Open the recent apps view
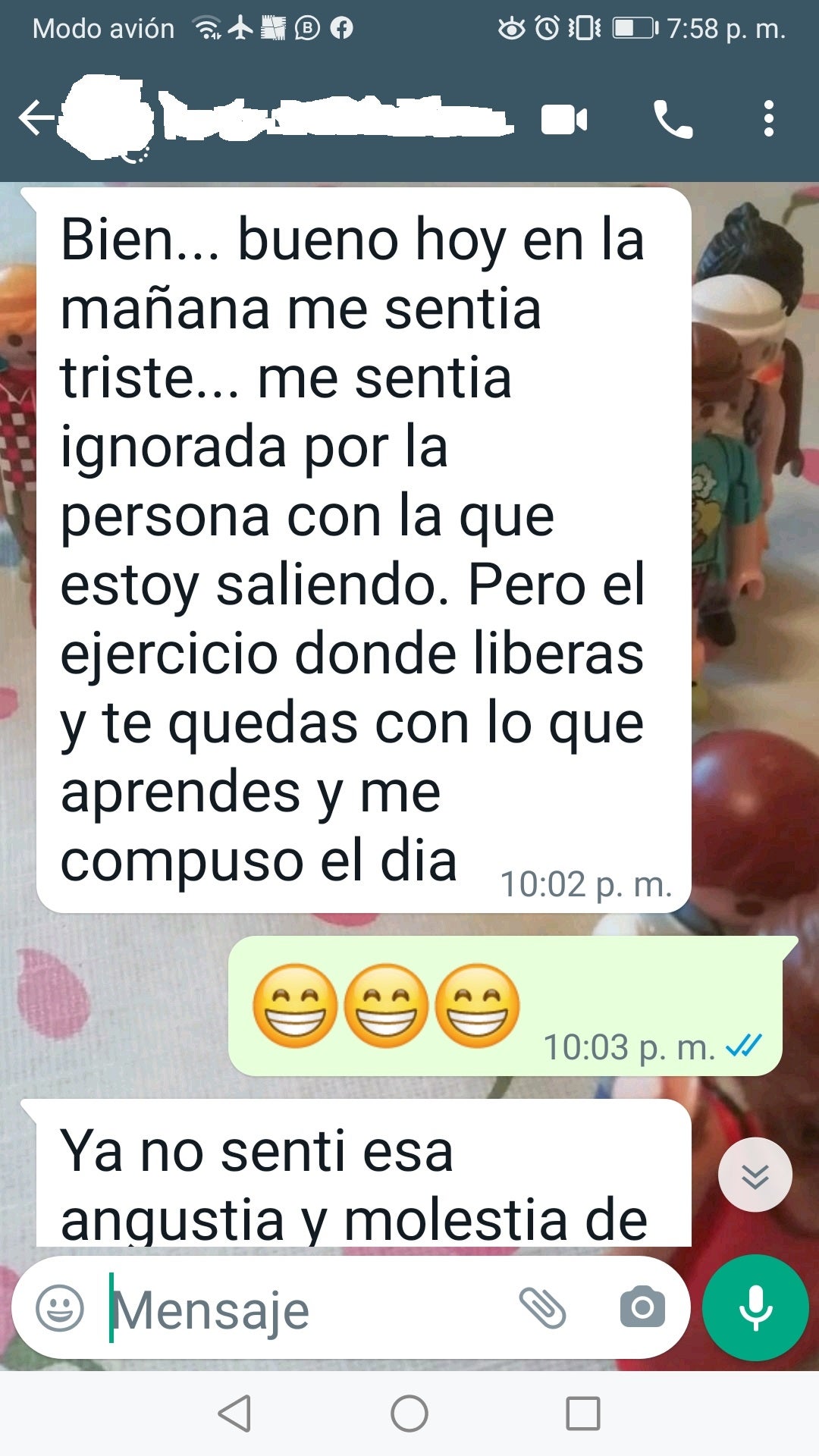 pos(583,1414)
